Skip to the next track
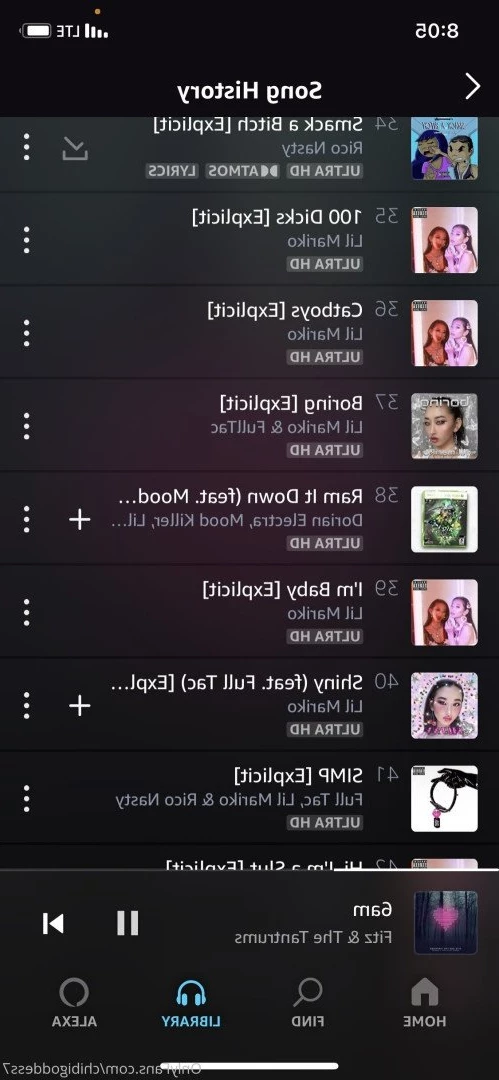 click(x=53, y=923)
